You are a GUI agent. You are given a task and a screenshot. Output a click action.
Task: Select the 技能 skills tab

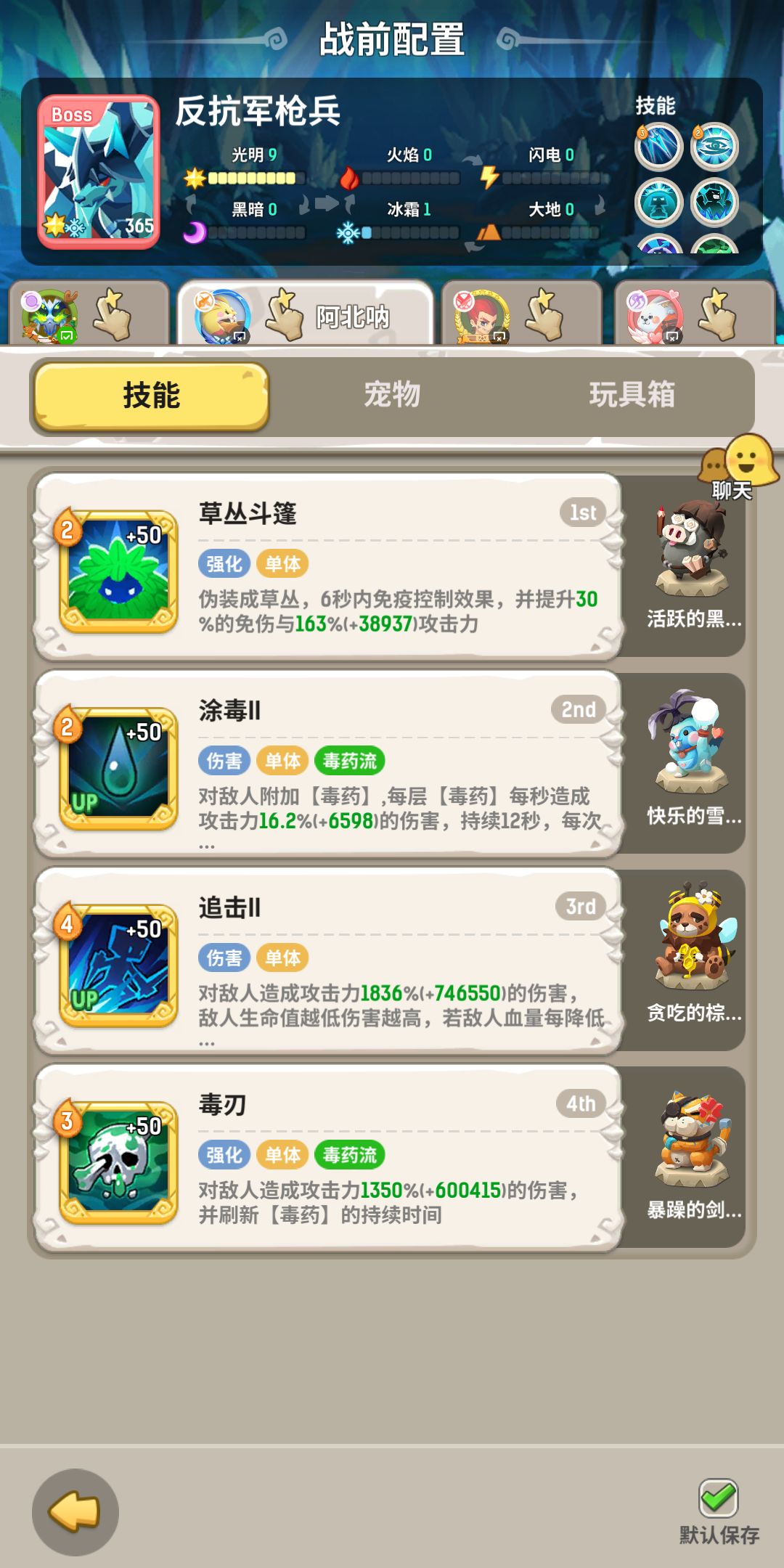coord(149,396)
